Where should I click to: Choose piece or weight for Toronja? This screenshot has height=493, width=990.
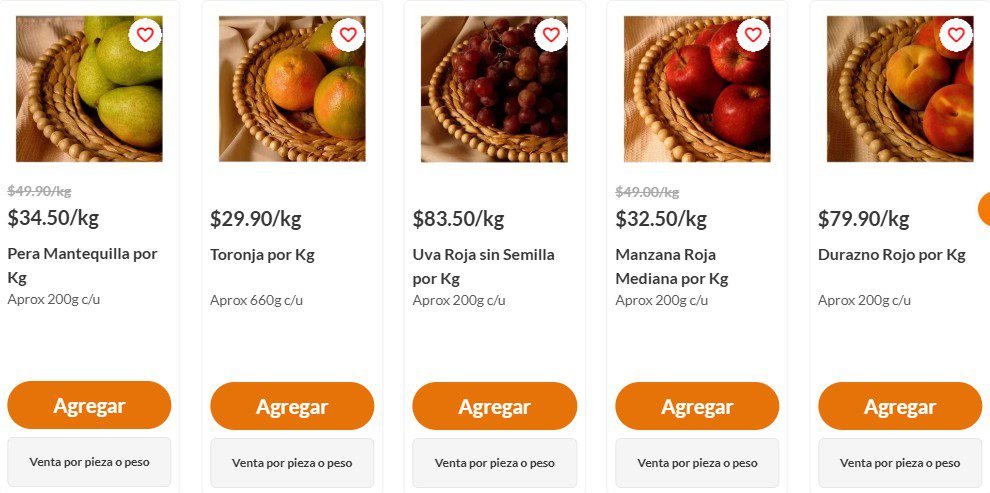tap(292, 463)
